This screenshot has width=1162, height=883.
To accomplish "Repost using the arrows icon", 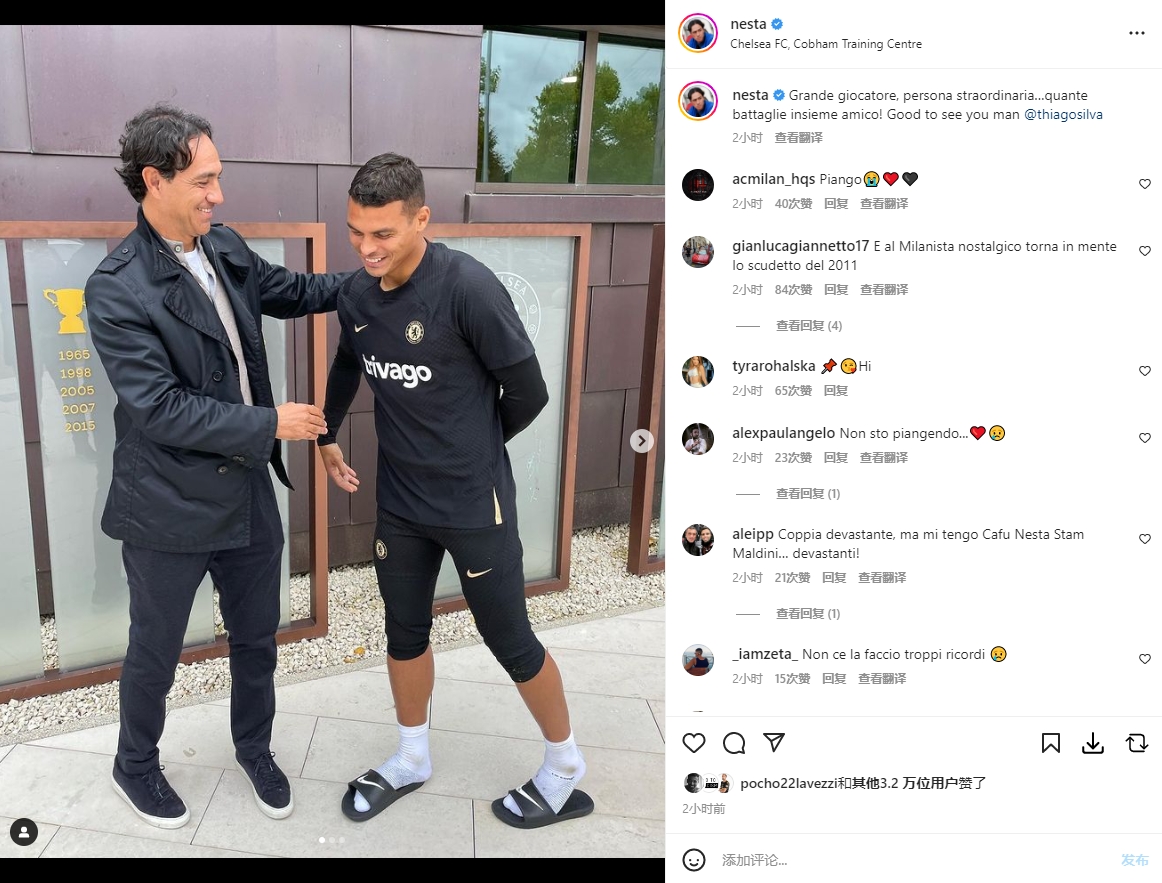I will tap(1136, 743).
